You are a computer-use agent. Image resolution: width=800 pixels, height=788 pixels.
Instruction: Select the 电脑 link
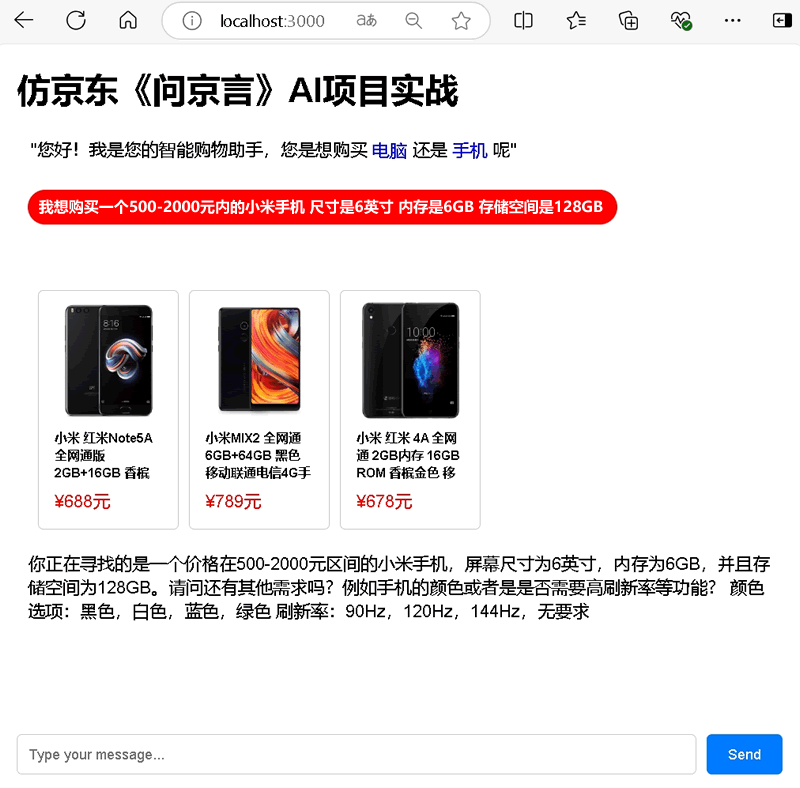[389, 151]
